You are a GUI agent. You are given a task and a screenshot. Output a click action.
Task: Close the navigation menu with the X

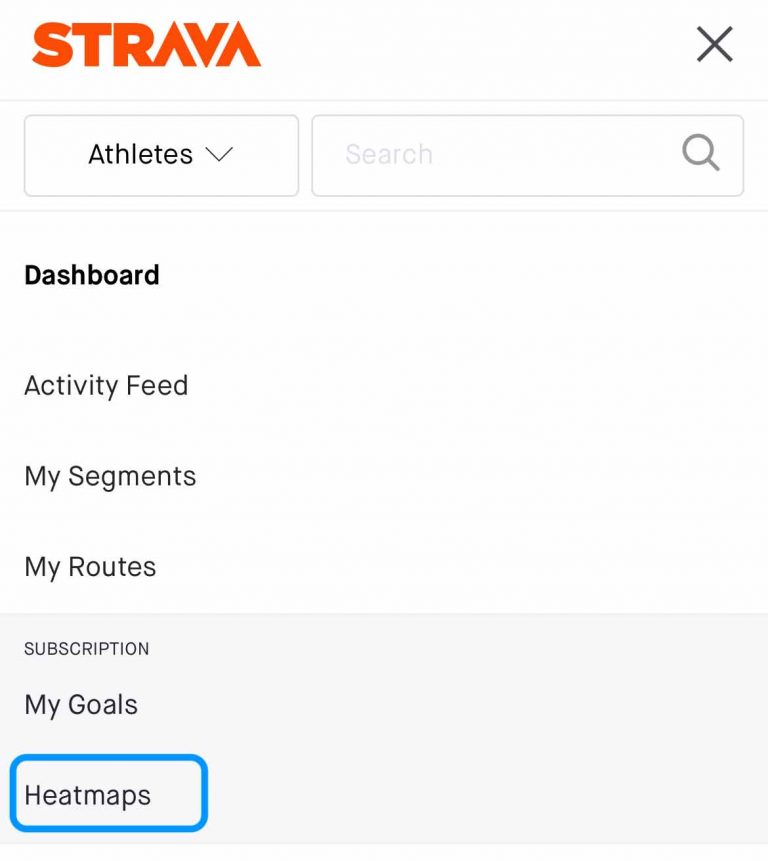(x=714, y=44)
